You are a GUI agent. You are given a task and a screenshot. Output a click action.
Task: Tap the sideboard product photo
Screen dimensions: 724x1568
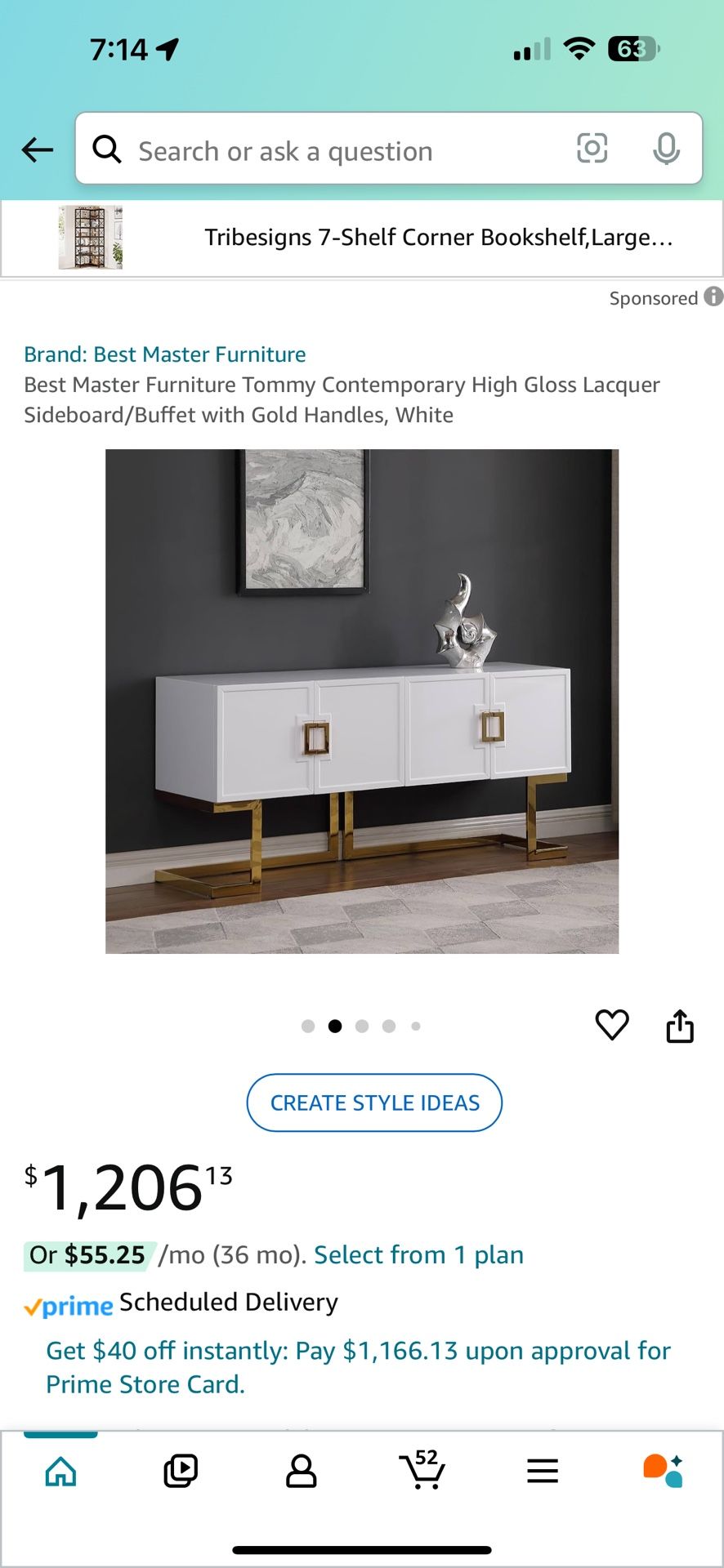362,702
